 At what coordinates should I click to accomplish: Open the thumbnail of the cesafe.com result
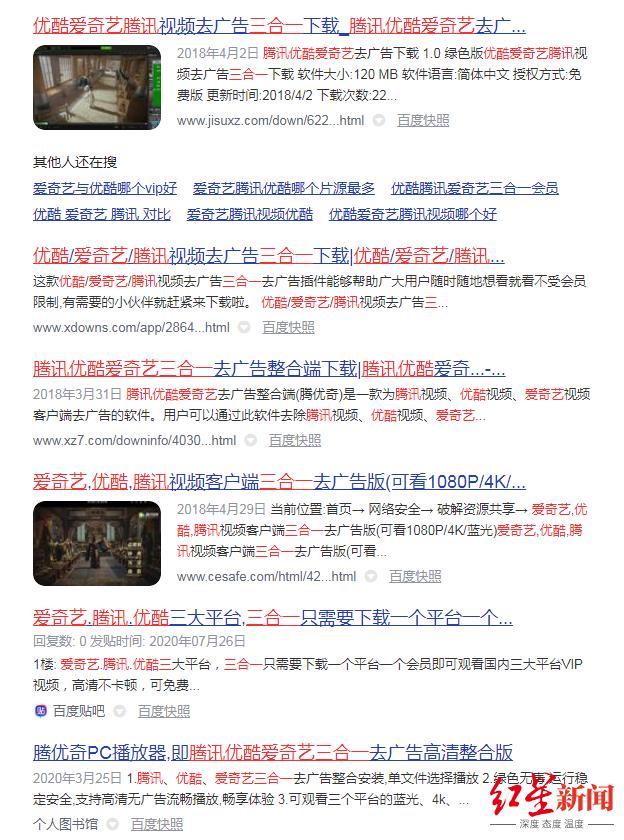97,543
